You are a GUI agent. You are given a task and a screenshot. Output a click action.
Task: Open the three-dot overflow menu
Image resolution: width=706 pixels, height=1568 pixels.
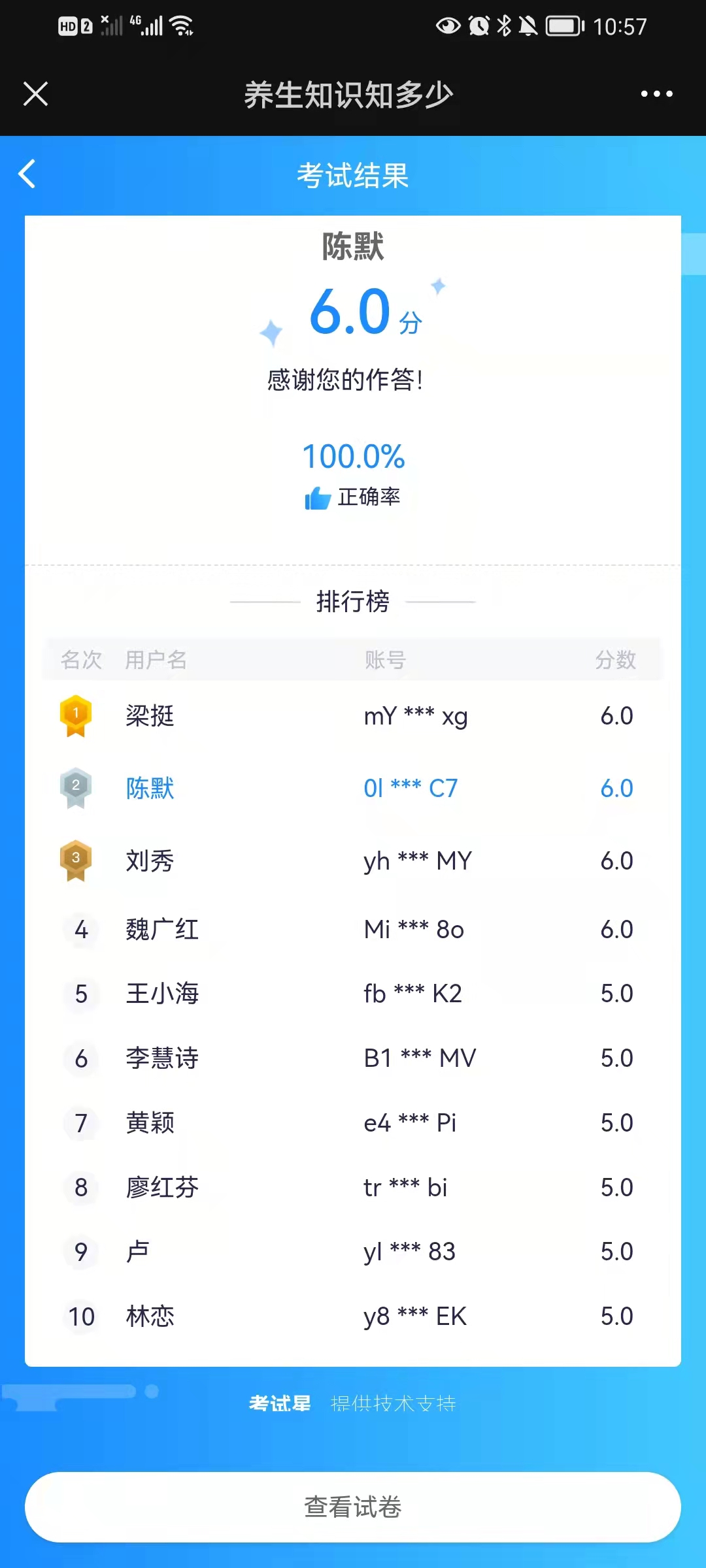click(656, 94)
